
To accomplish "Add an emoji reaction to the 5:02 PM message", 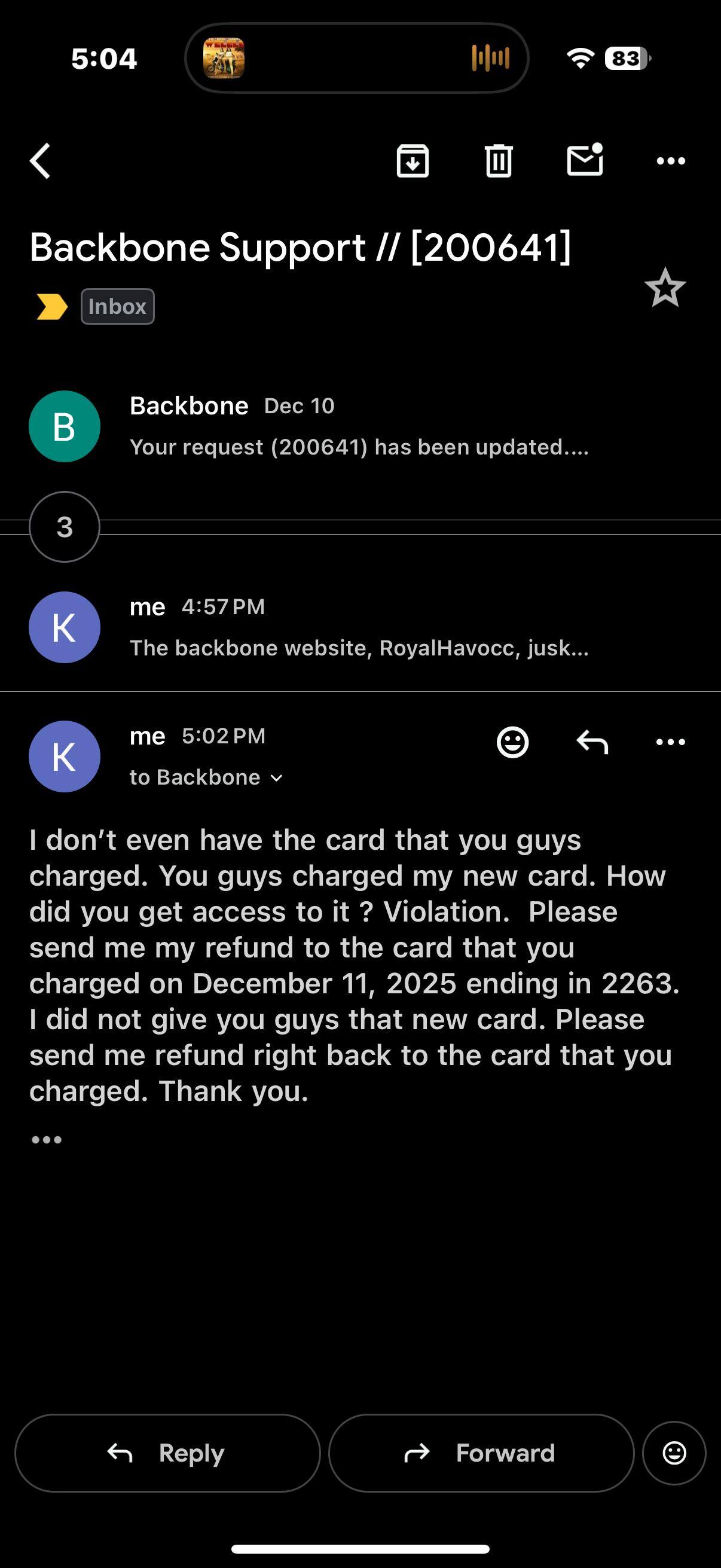I will (x=513, y=742).
